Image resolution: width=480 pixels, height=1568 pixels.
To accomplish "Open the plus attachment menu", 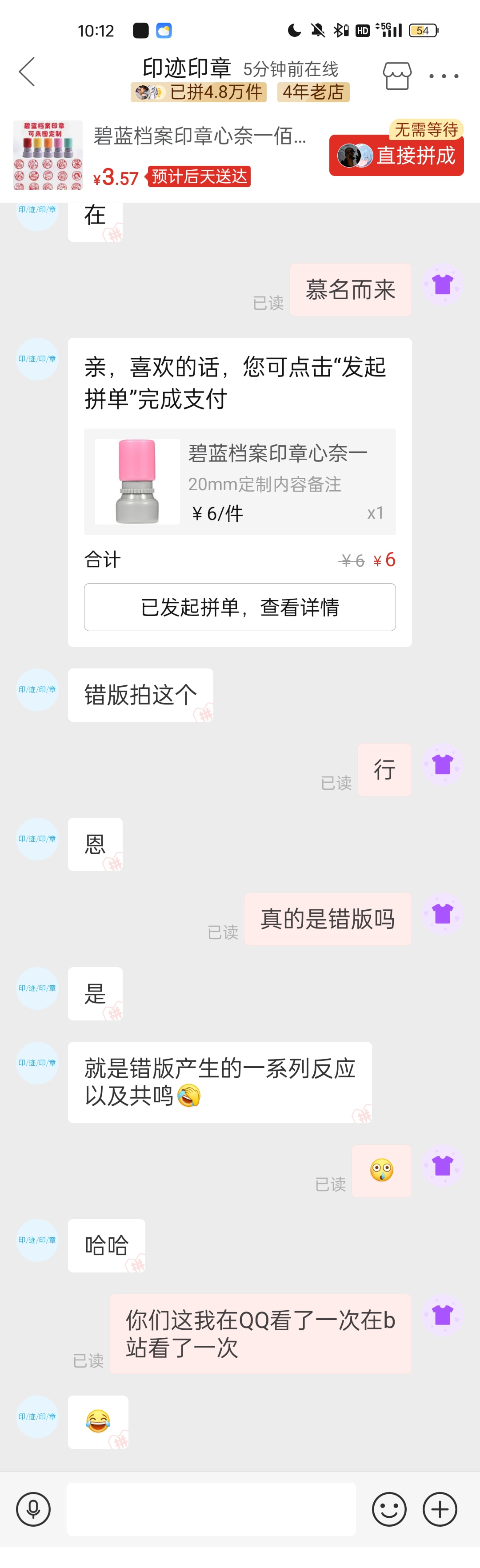I will pos(440,1509).
